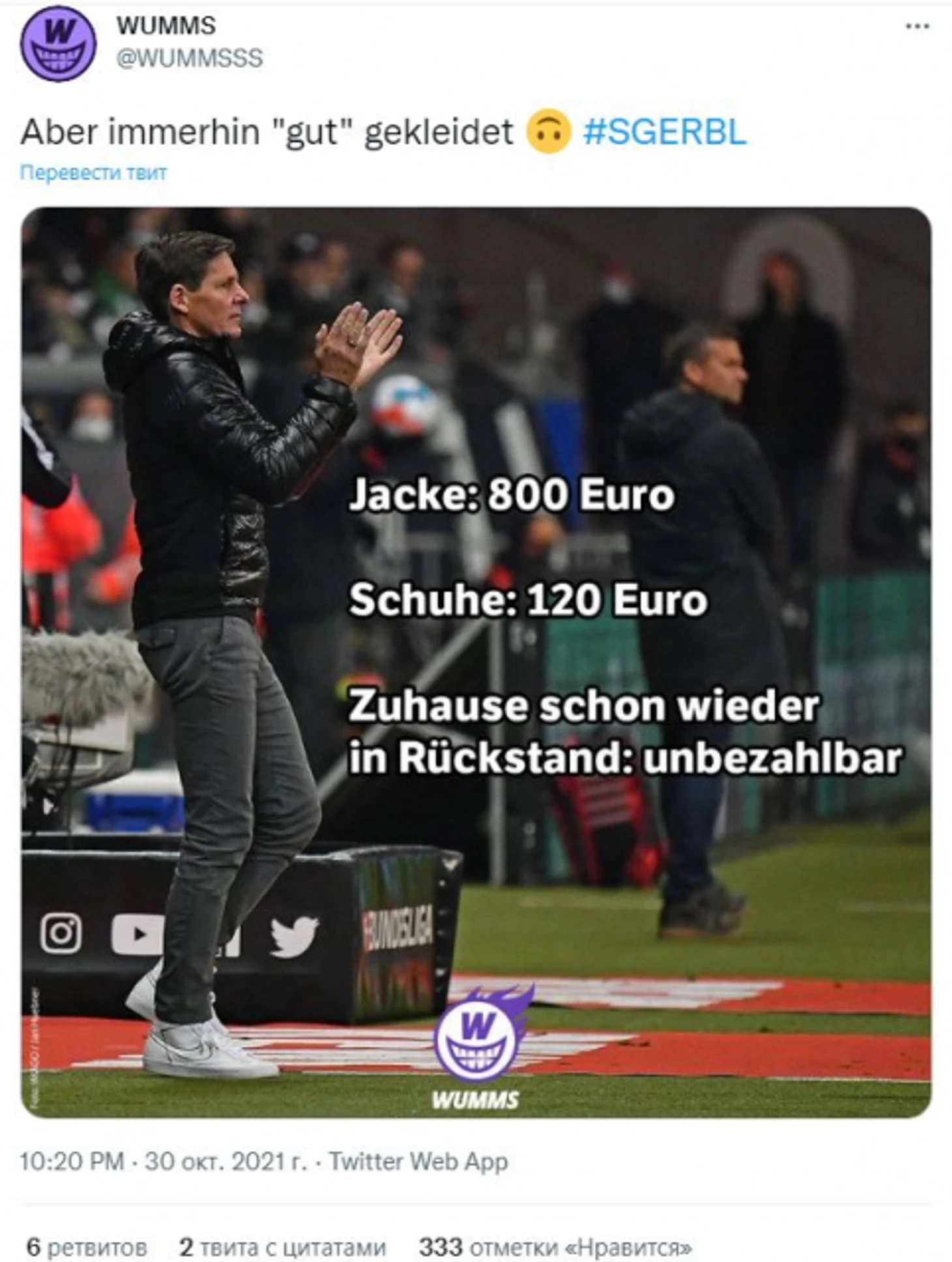Image resolution: width=952 pixels, height=1262 pixels.
Task: View the 2 твита с цитатами
Action: tap(282, 1247)
